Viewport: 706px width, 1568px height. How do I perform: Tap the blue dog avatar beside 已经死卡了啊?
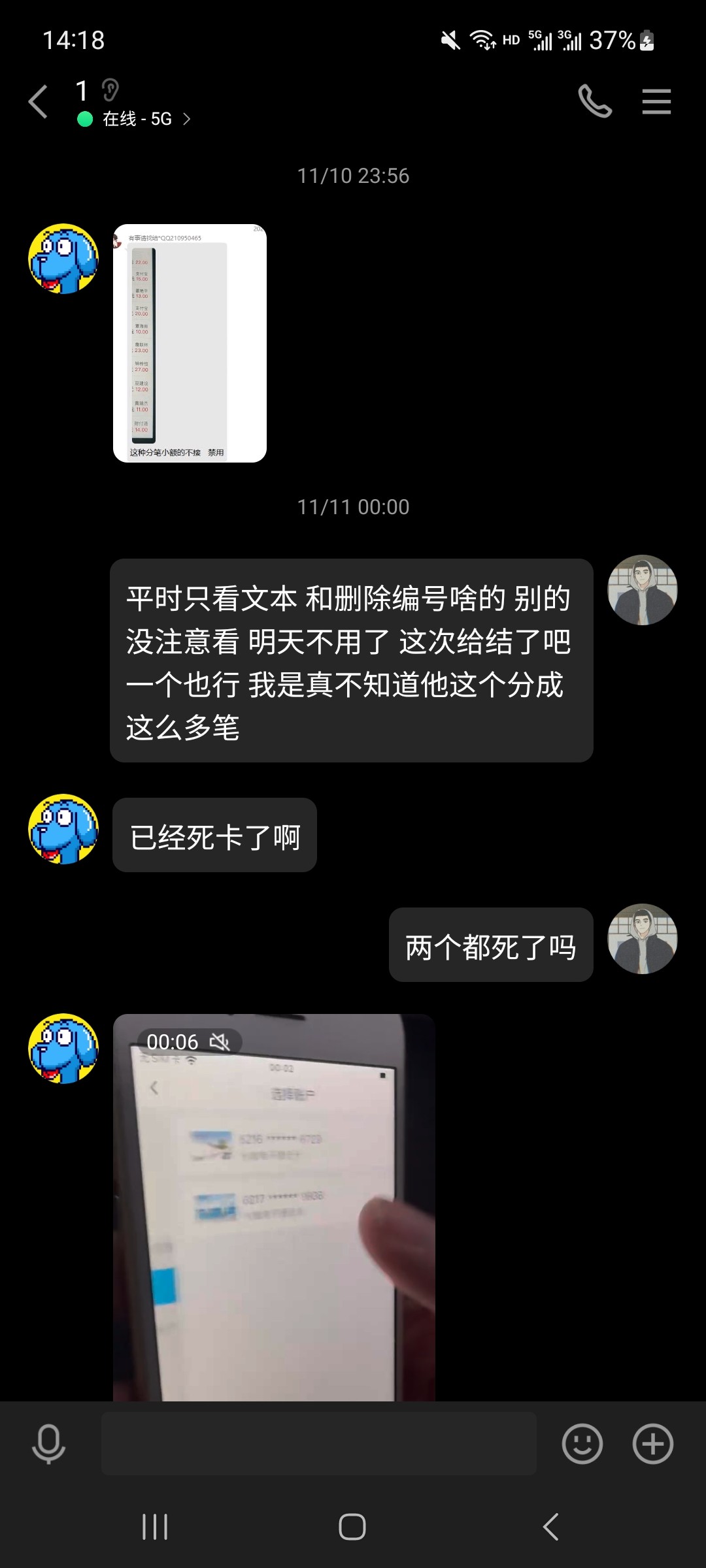coord(63,829)
